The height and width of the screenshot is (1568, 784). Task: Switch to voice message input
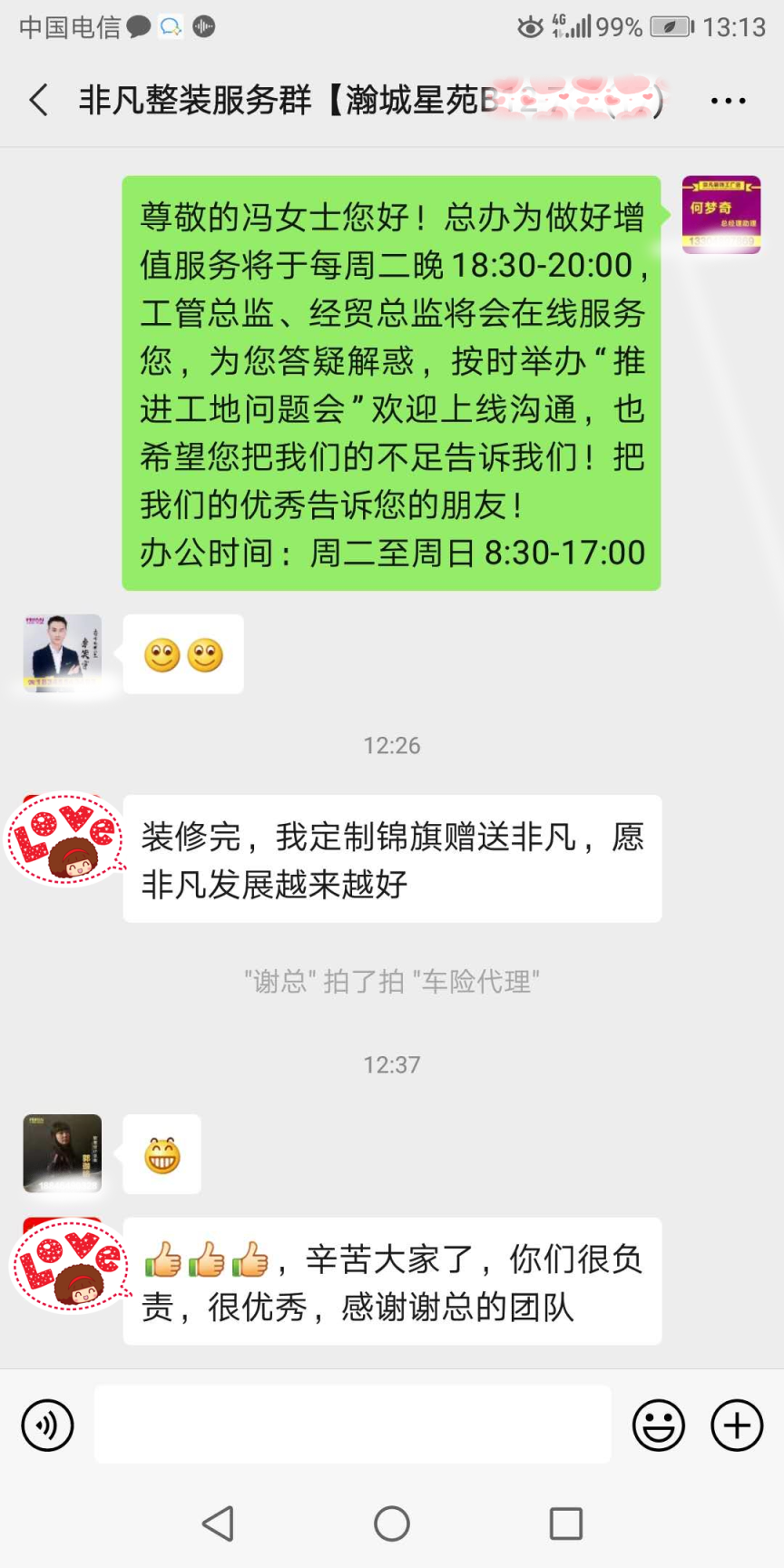tap(47, 1425)
